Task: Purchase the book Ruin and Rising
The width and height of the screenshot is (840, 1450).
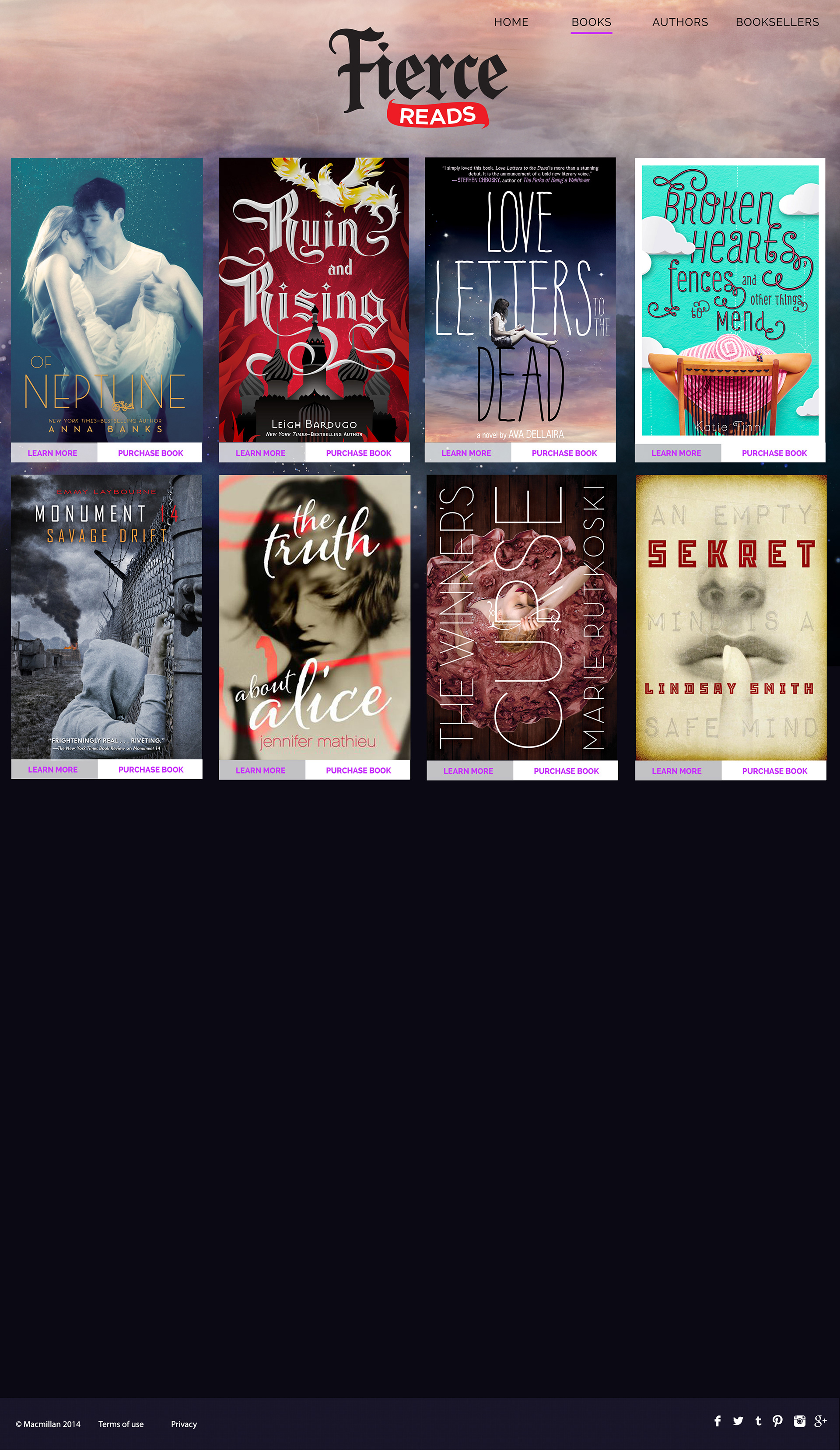Action: [x=358, y=453]
